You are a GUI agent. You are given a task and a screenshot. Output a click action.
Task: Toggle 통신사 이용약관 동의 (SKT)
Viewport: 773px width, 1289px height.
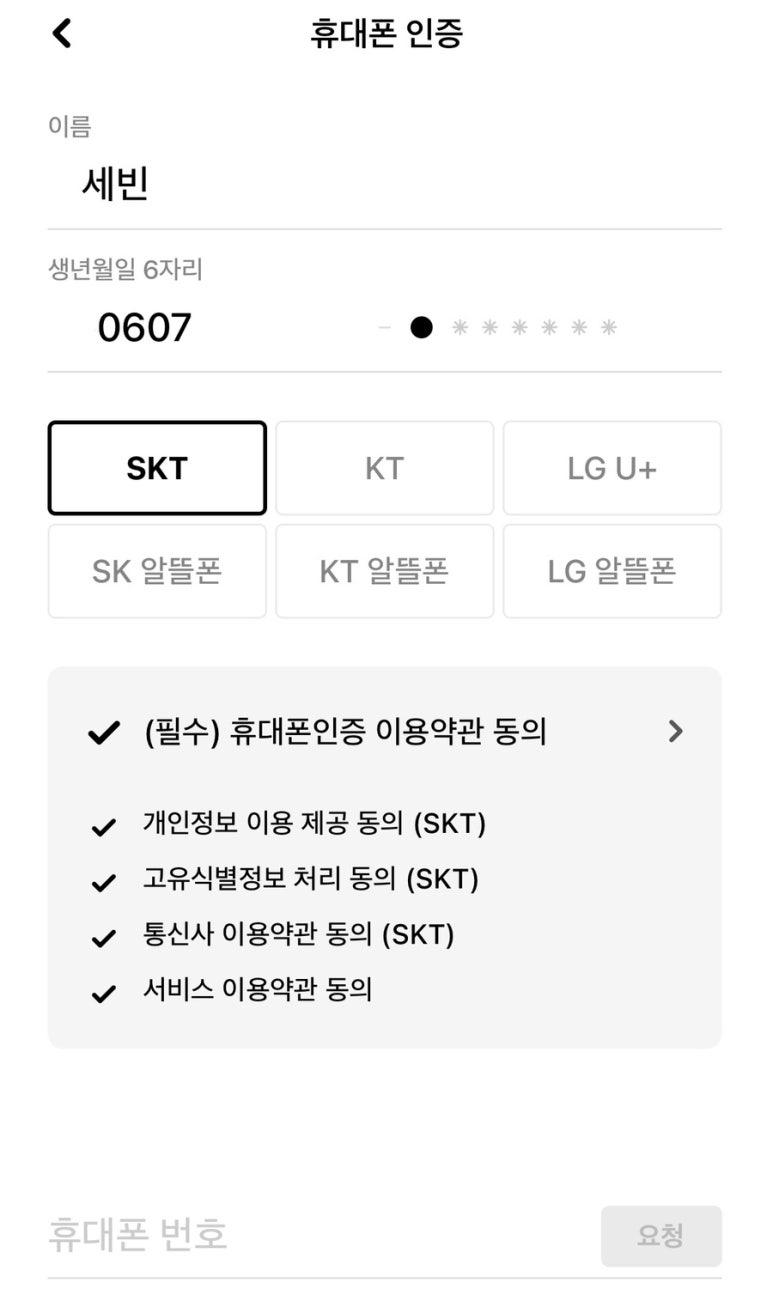click(x=103, y=937)
